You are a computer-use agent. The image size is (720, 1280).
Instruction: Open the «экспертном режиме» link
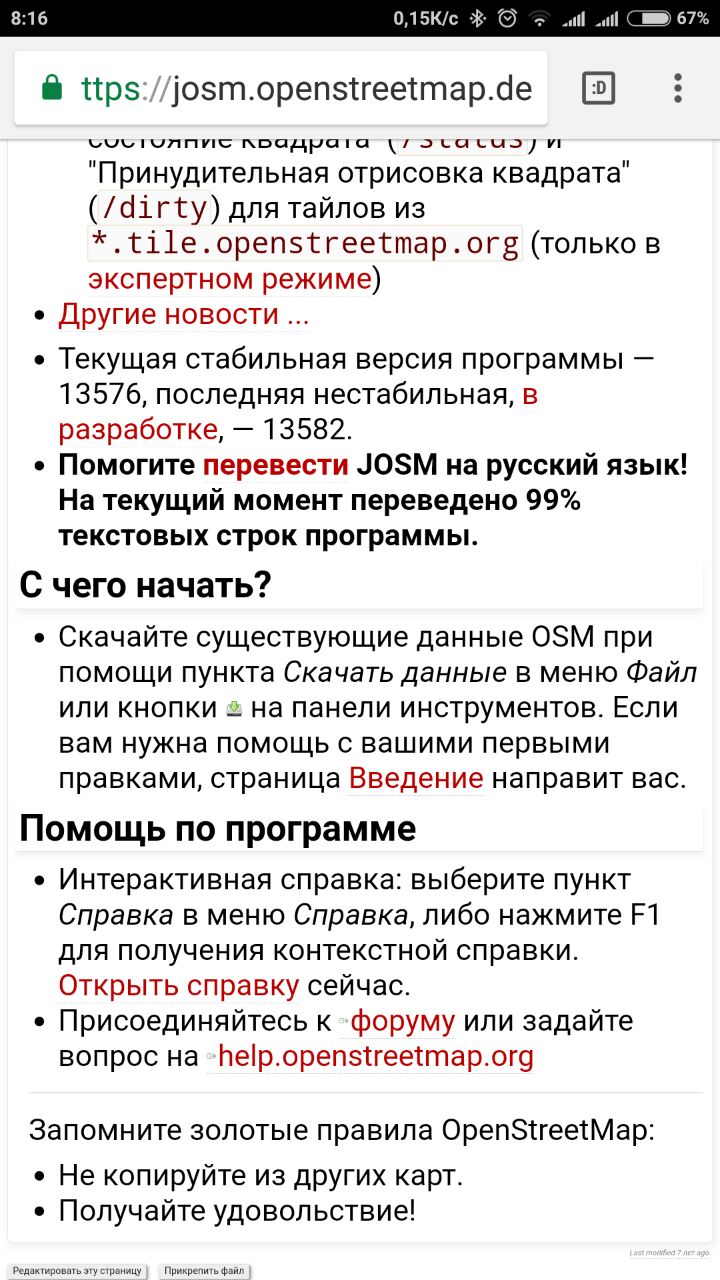[230, 278]
